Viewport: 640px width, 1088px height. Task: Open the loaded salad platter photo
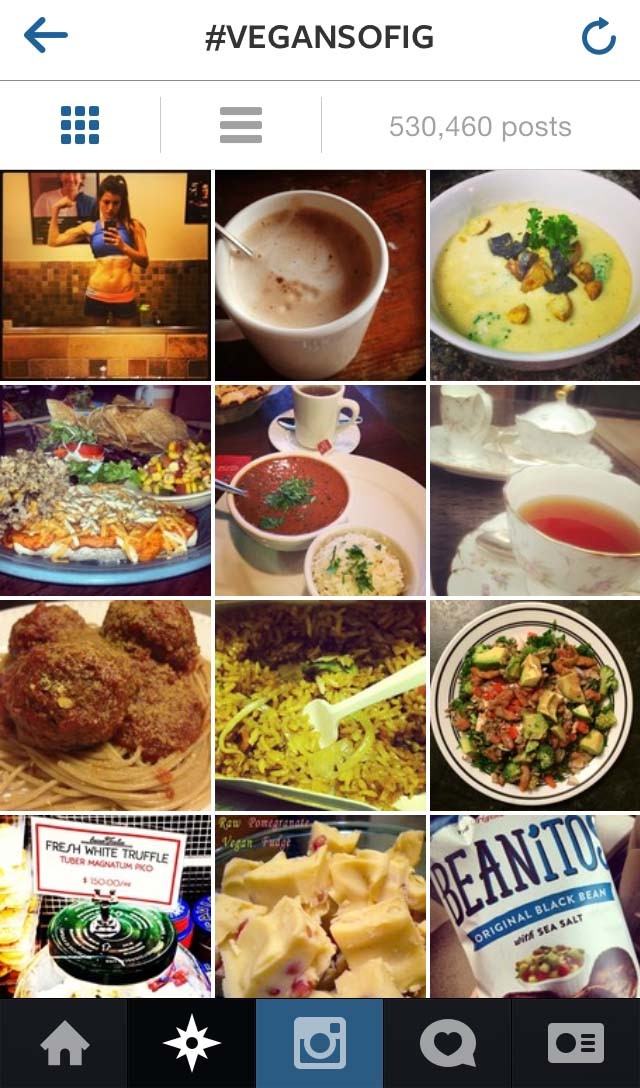coord(106,490)
